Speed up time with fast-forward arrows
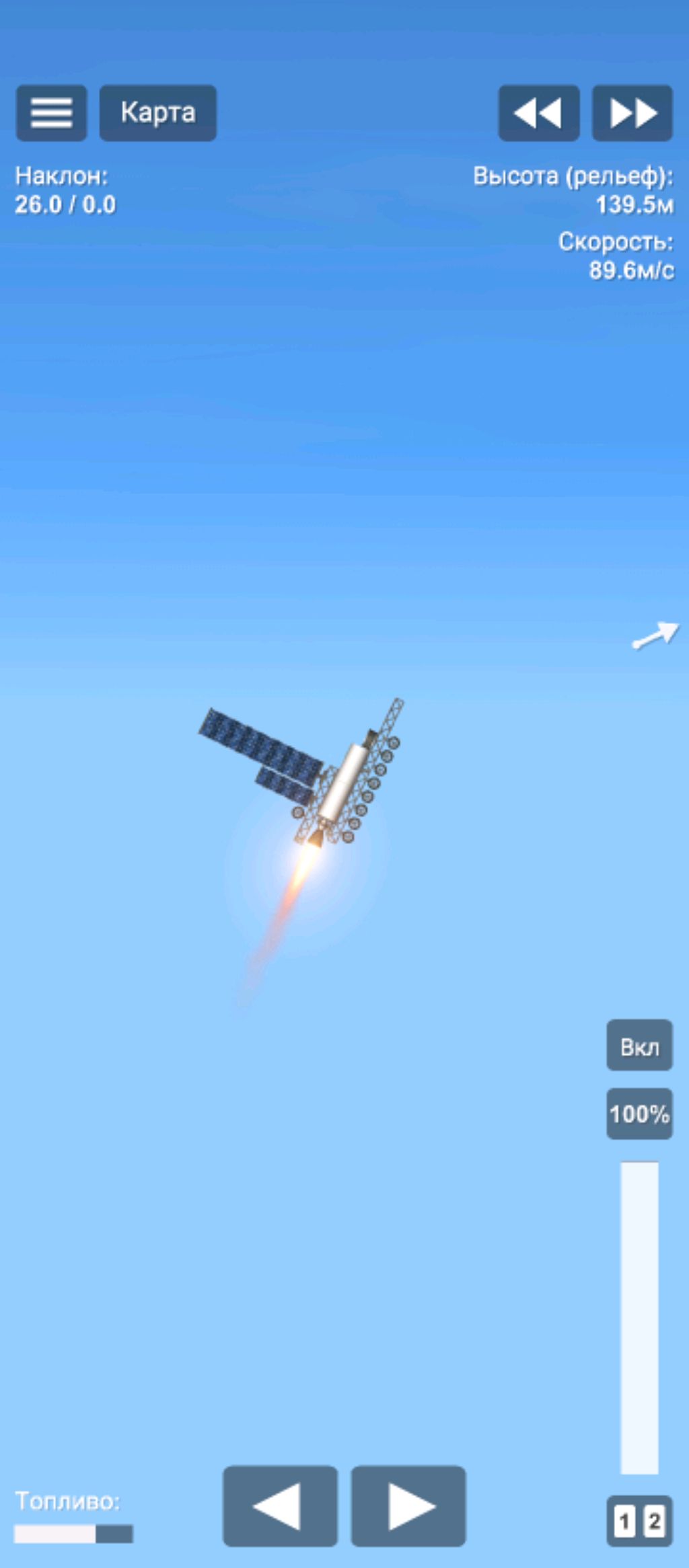Image resolution: width=689 pixels, height=1568 pixels. coord(632,112)
